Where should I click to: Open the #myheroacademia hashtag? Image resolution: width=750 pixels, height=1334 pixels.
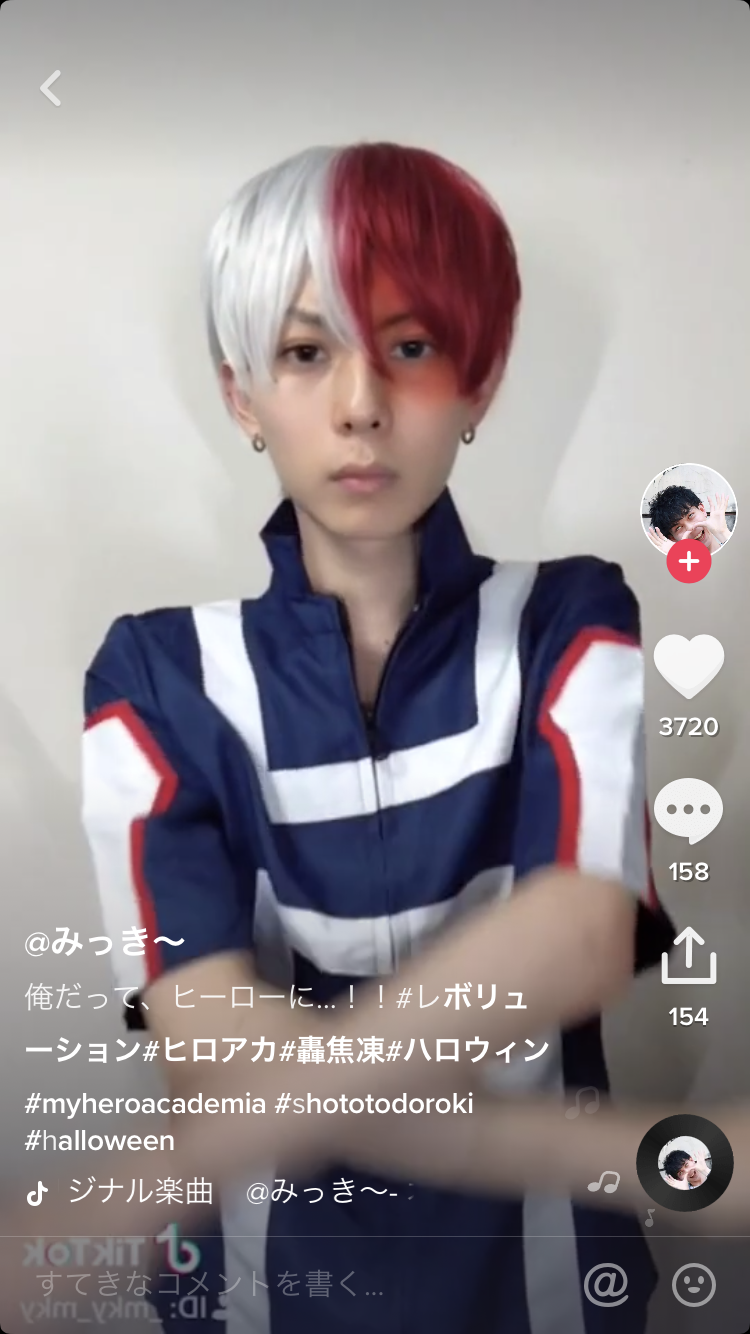click(x=145, y=1104)
